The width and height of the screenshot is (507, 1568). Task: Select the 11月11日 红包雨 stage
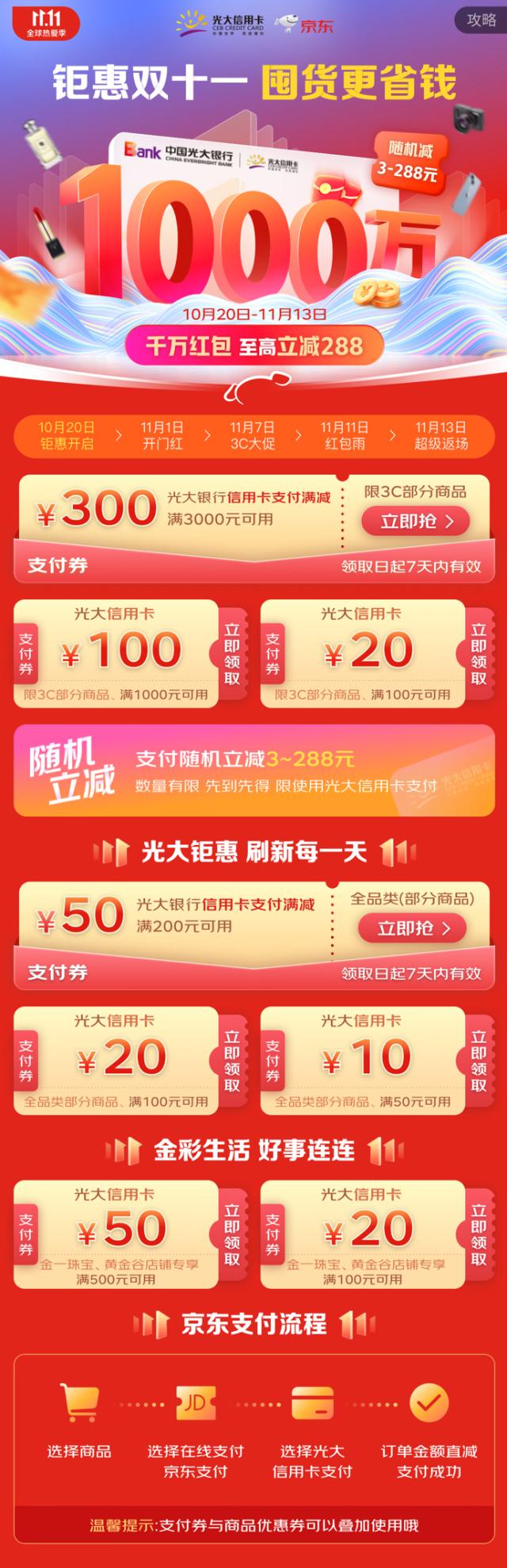click(345, 436)
